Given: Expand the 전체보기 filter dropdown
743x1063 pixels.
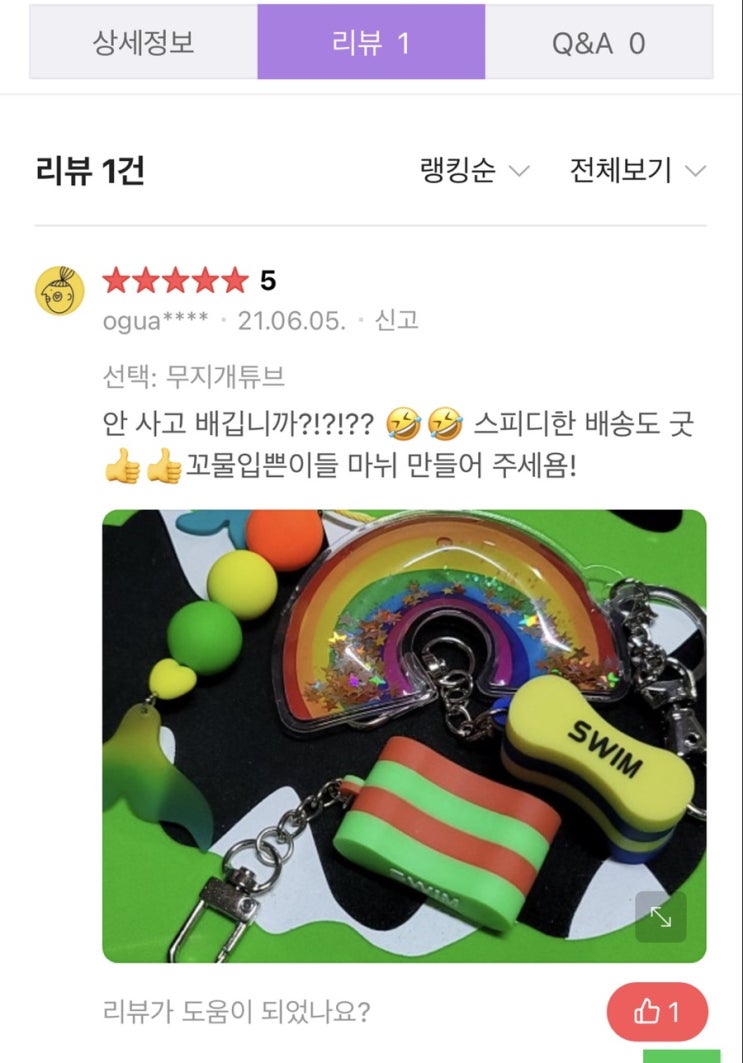Looking at the screenshot, I should tap(637, 171).
